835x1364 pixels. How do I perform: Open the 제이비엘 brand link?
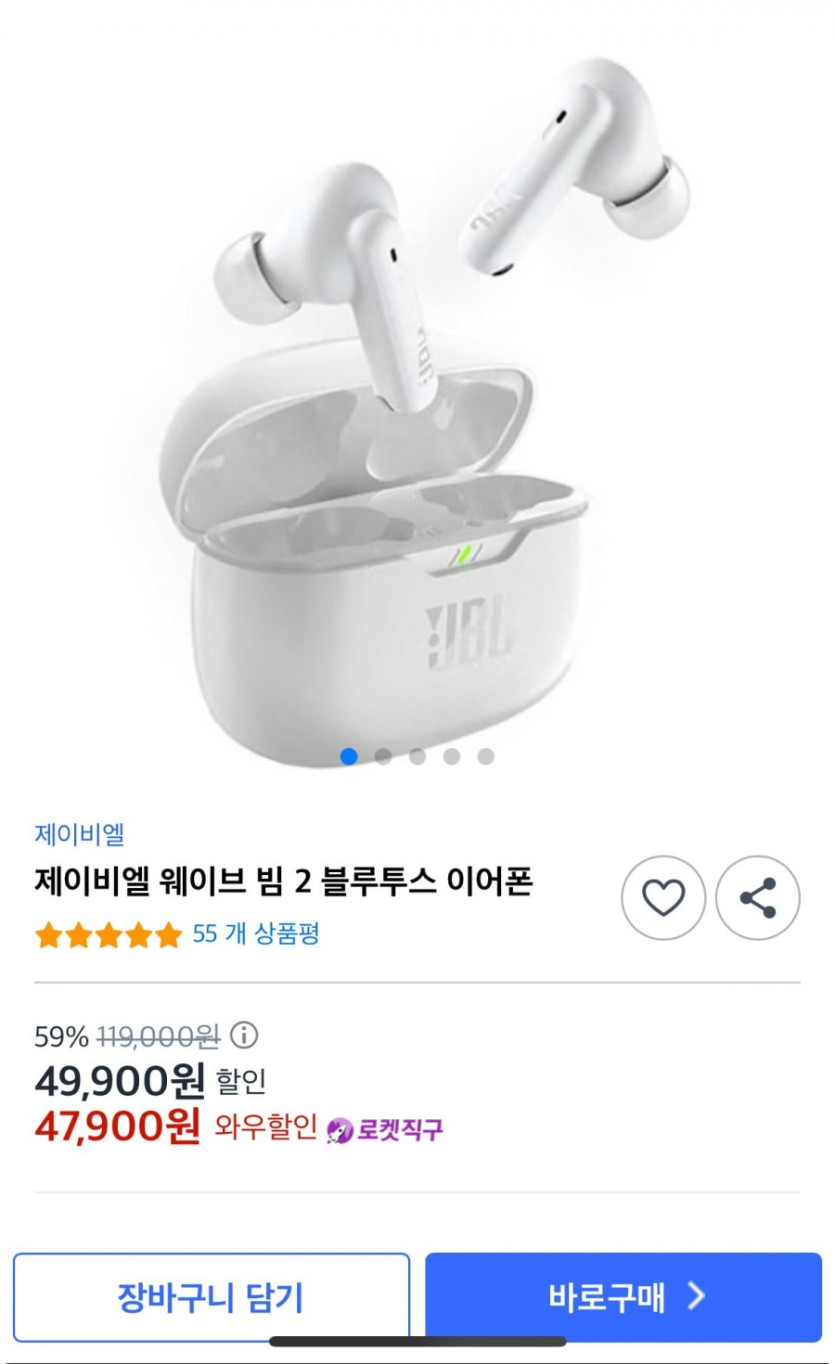79,833
